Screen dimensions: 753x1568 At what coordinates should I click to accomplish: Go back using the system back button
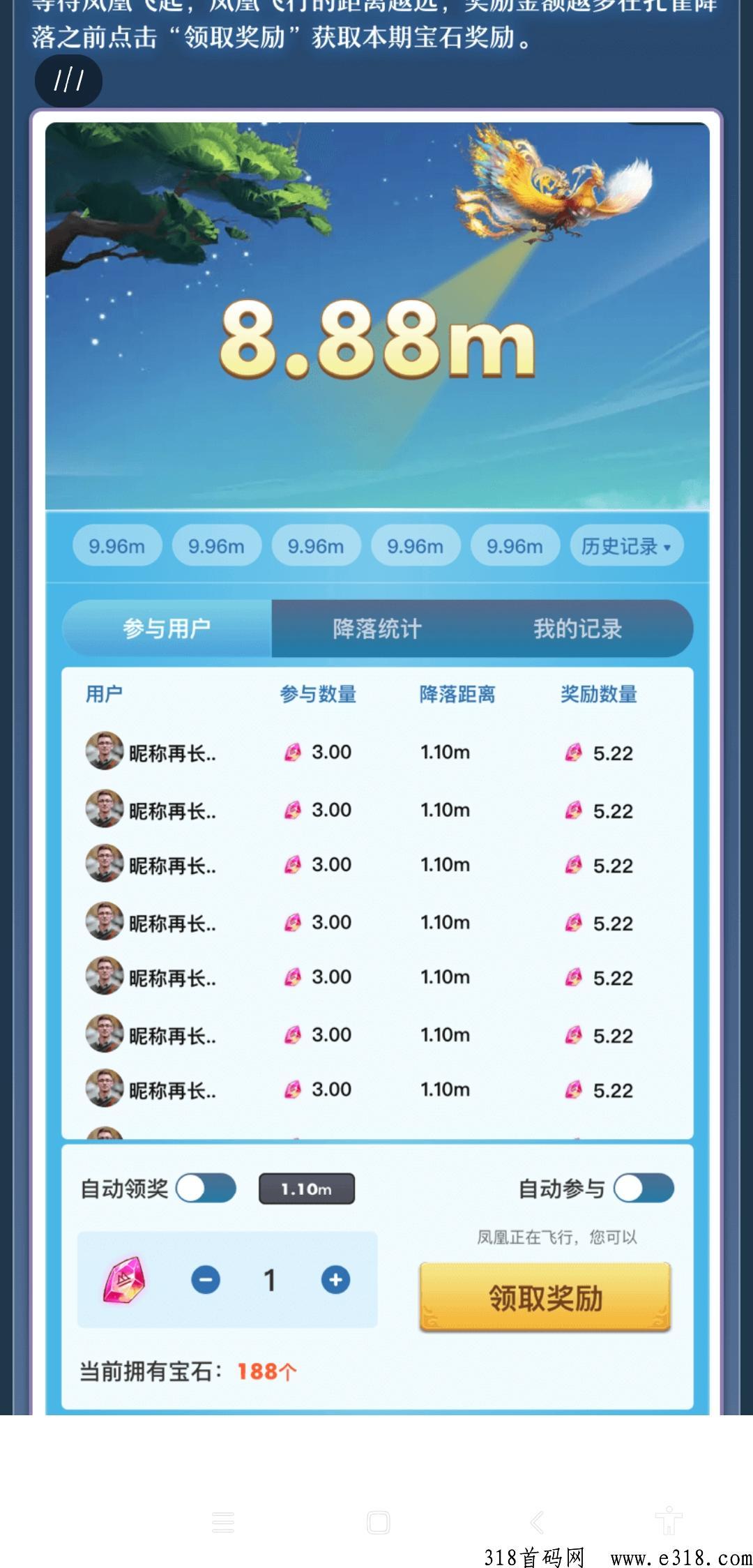[x=536, y=1522]
